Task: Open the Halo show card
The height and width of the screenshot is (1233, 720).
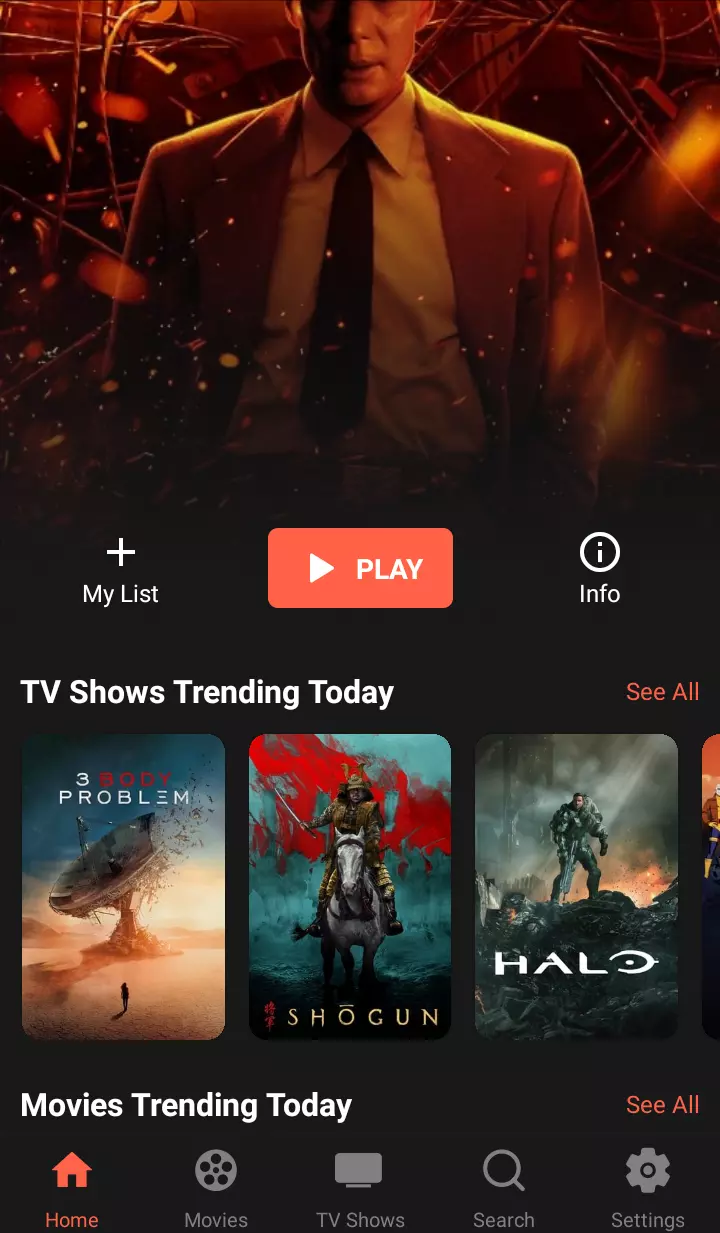Action: coord(576,886)
